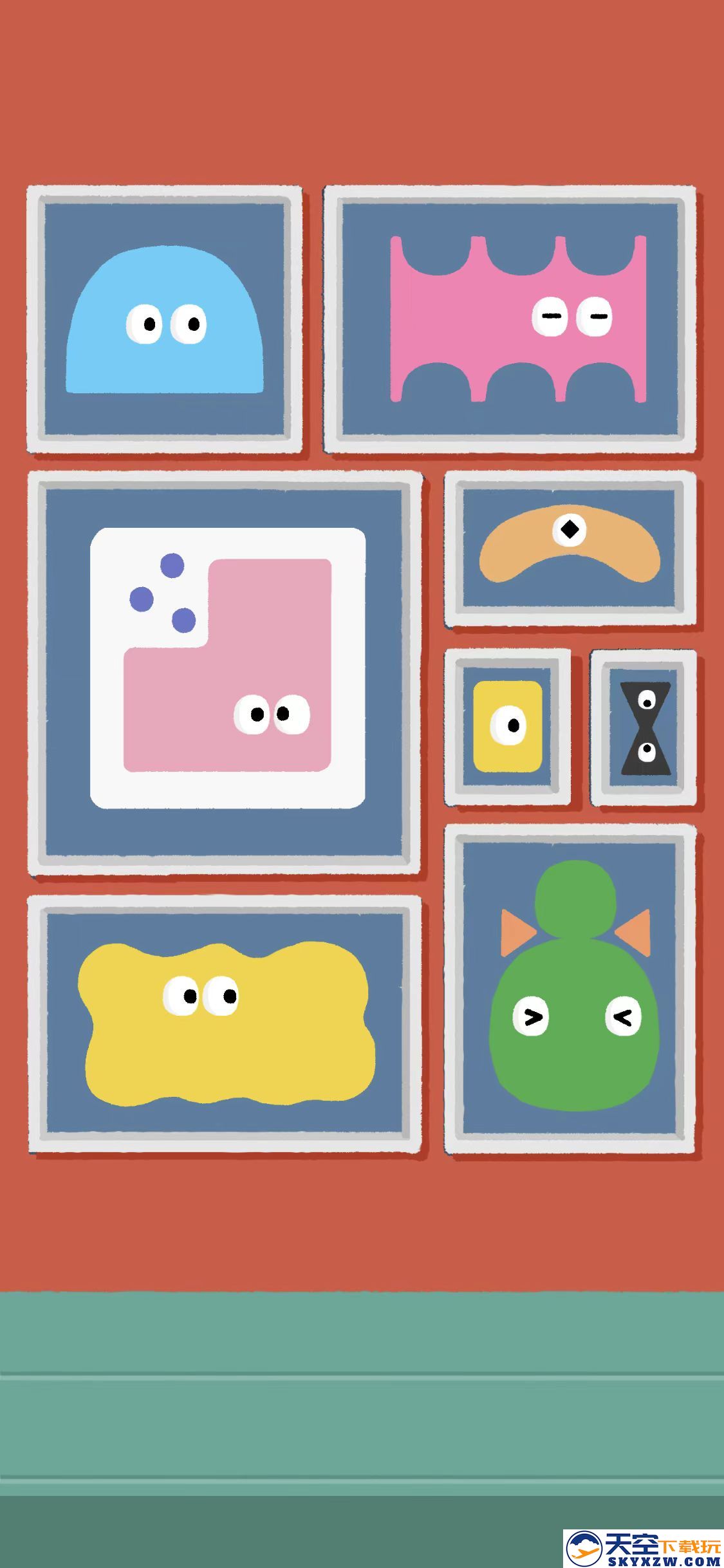
Task: Open the green round monster frame
Action: pyautogui.click(x=571, y=989)
